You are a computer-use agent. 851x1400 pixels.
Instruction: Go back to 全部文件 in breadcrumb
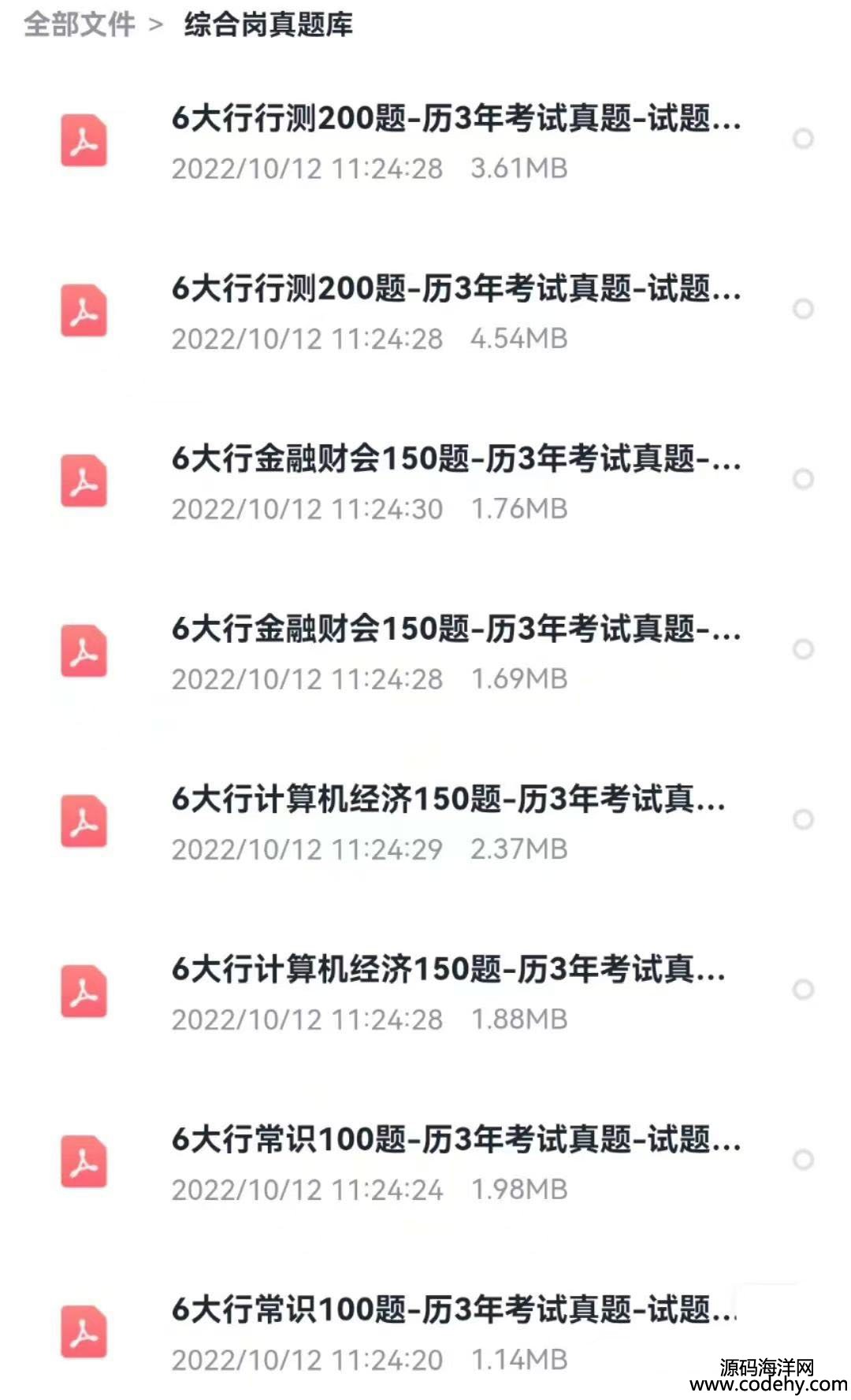79,25
